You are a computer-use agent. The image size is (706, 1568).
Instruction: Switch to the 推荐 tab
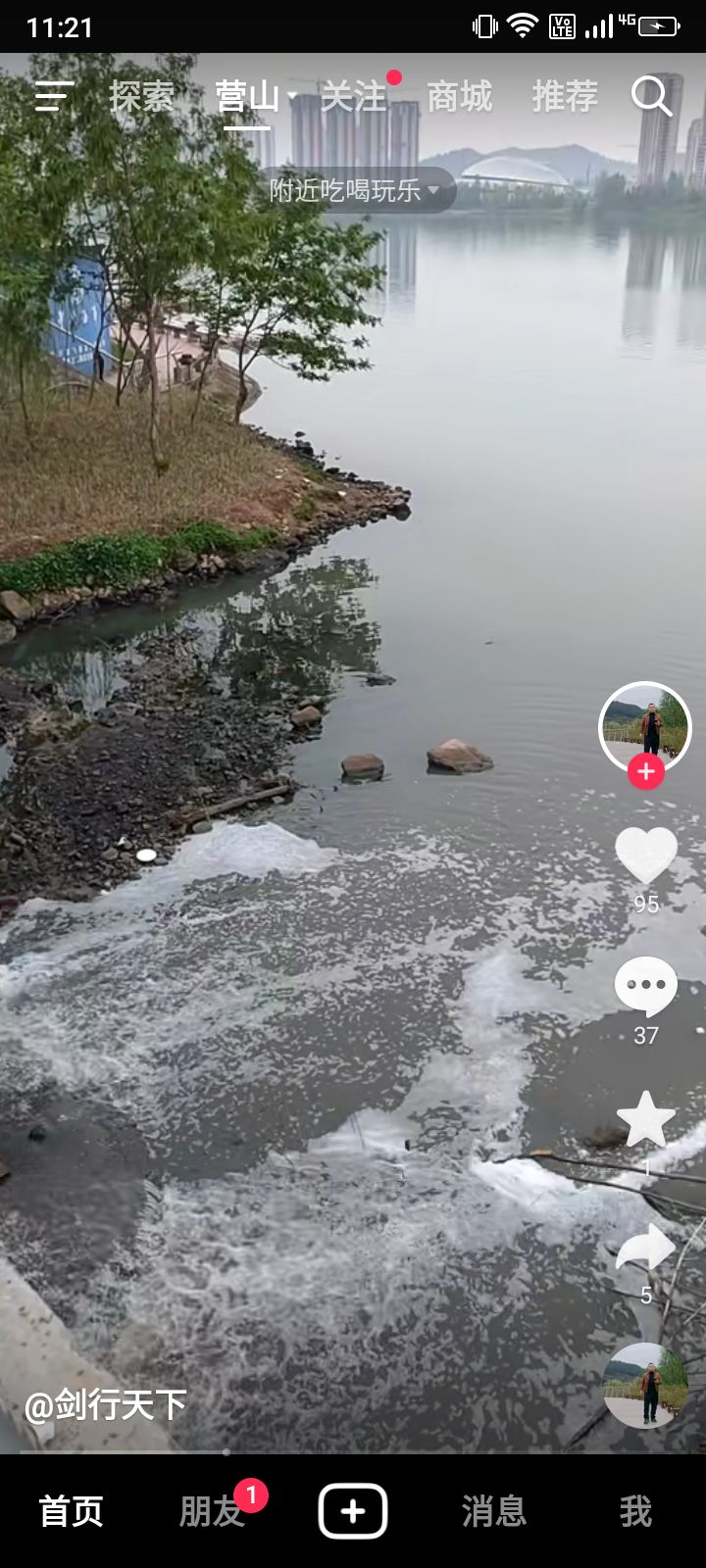pyautogui.click(x=565, y=97)
